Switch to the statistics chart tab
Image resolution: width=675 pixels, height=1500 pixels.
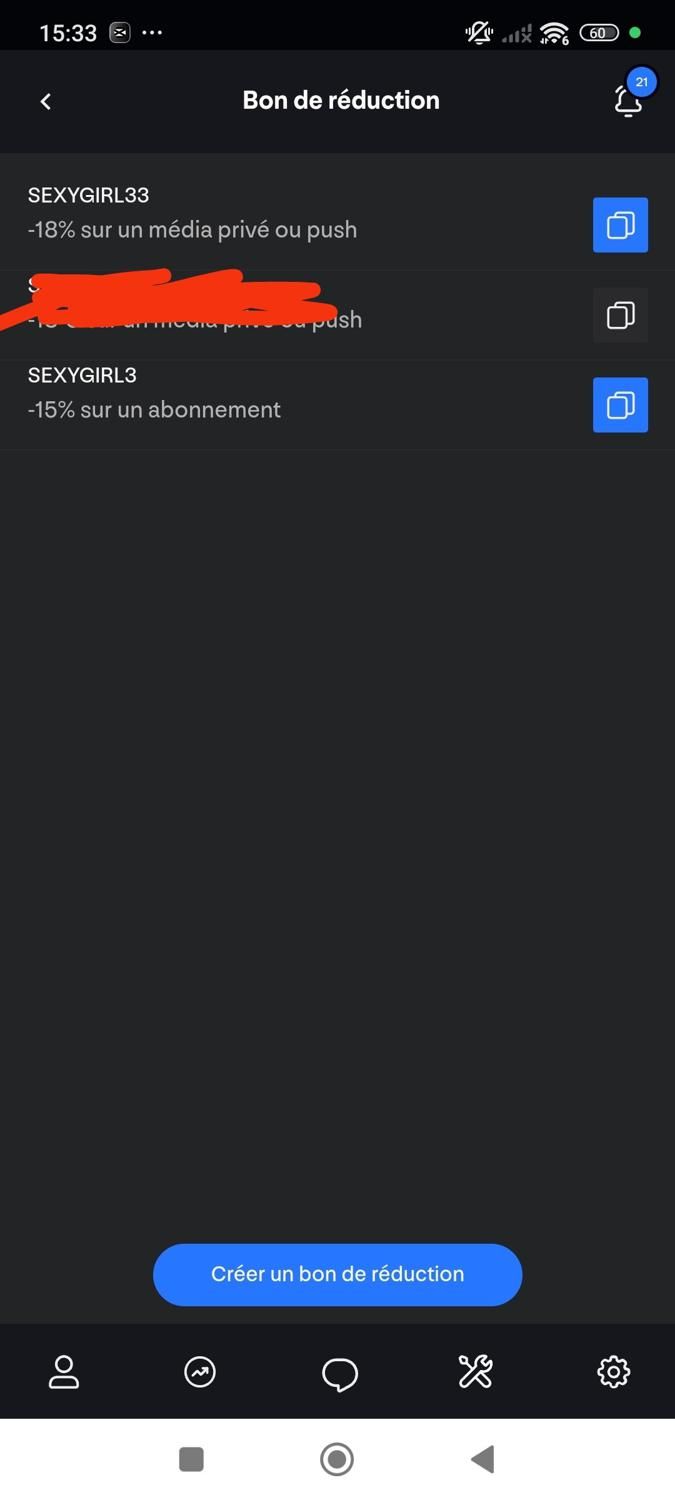200,1372
